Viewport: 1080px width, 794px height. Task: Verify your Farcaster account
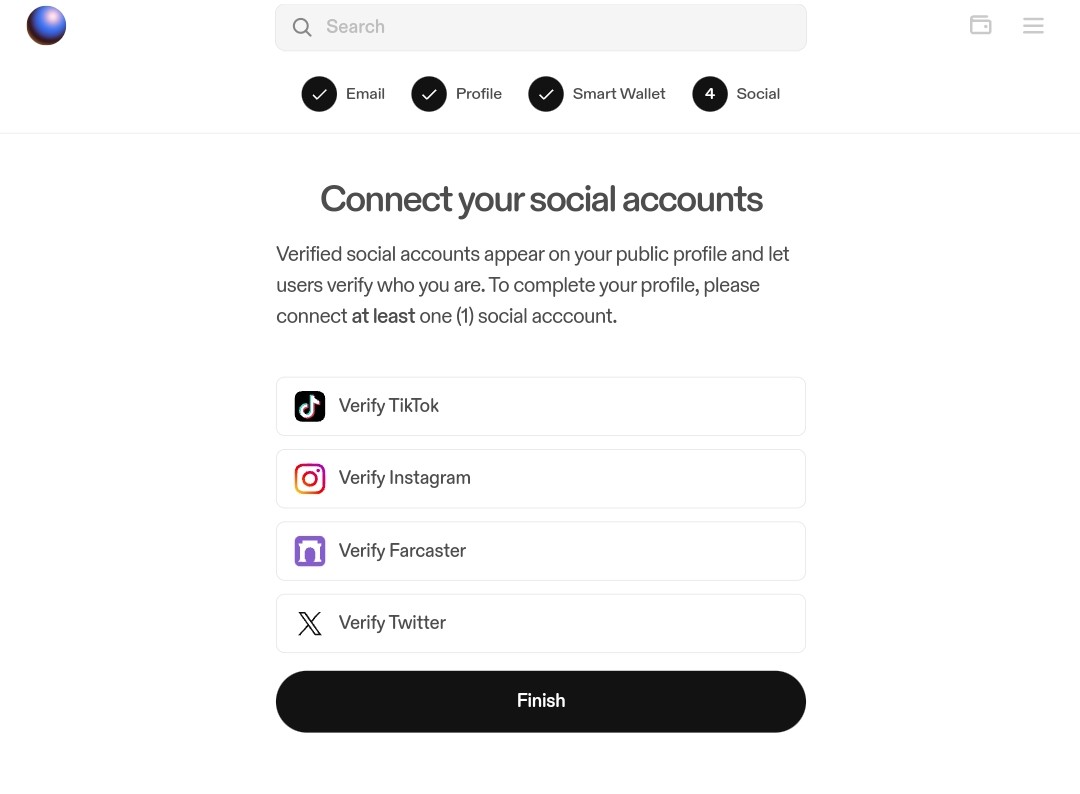click(x=540, y=551)
